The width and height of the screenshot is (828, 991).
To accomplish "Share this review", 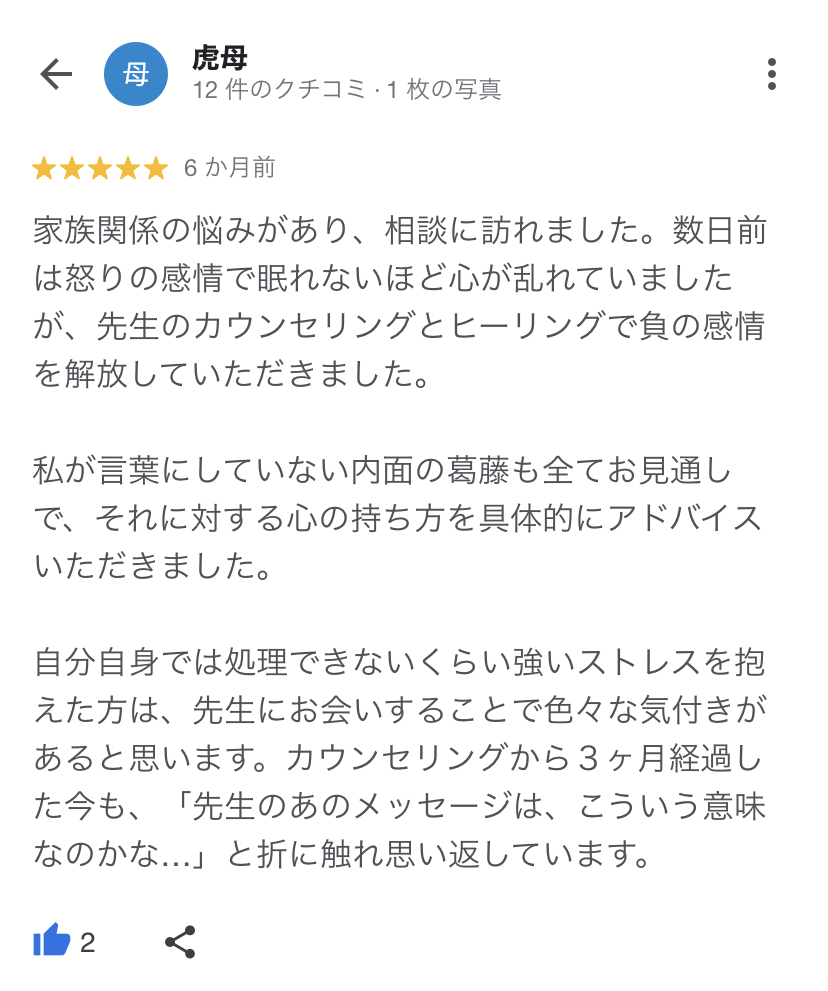I will 180,941.
